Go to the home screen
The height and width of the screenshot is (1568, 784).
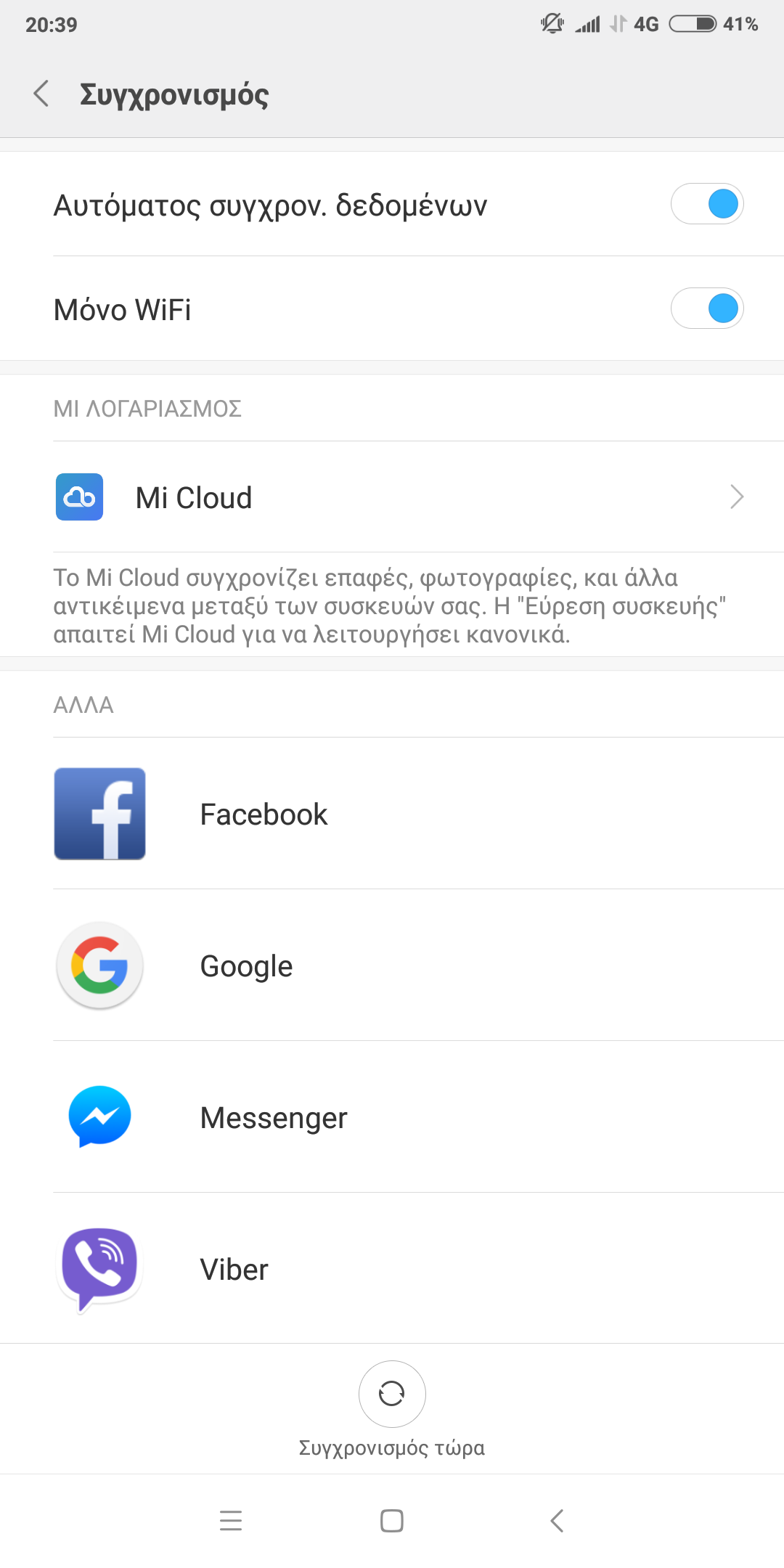click(x=392, y=1520)
